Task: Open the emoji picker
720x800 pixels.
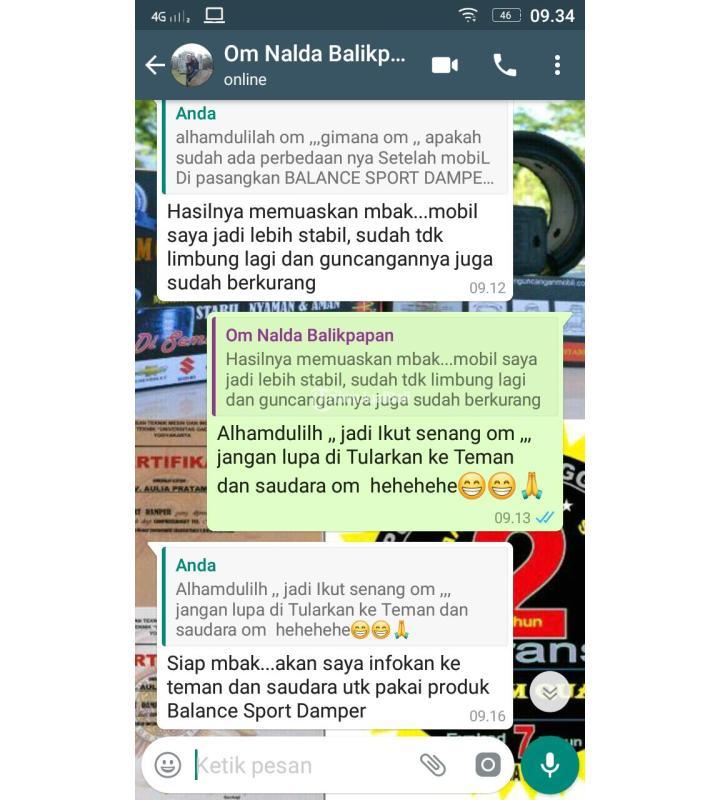Action: (168, 765)
